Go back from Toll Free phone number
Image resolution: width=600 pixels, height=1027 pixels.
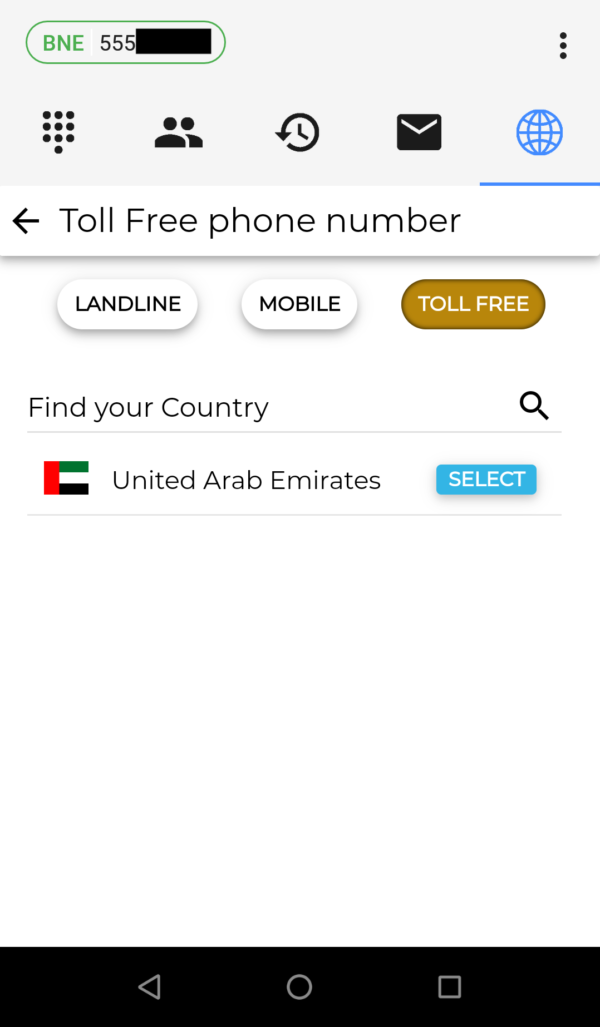(x=26, y=221)
